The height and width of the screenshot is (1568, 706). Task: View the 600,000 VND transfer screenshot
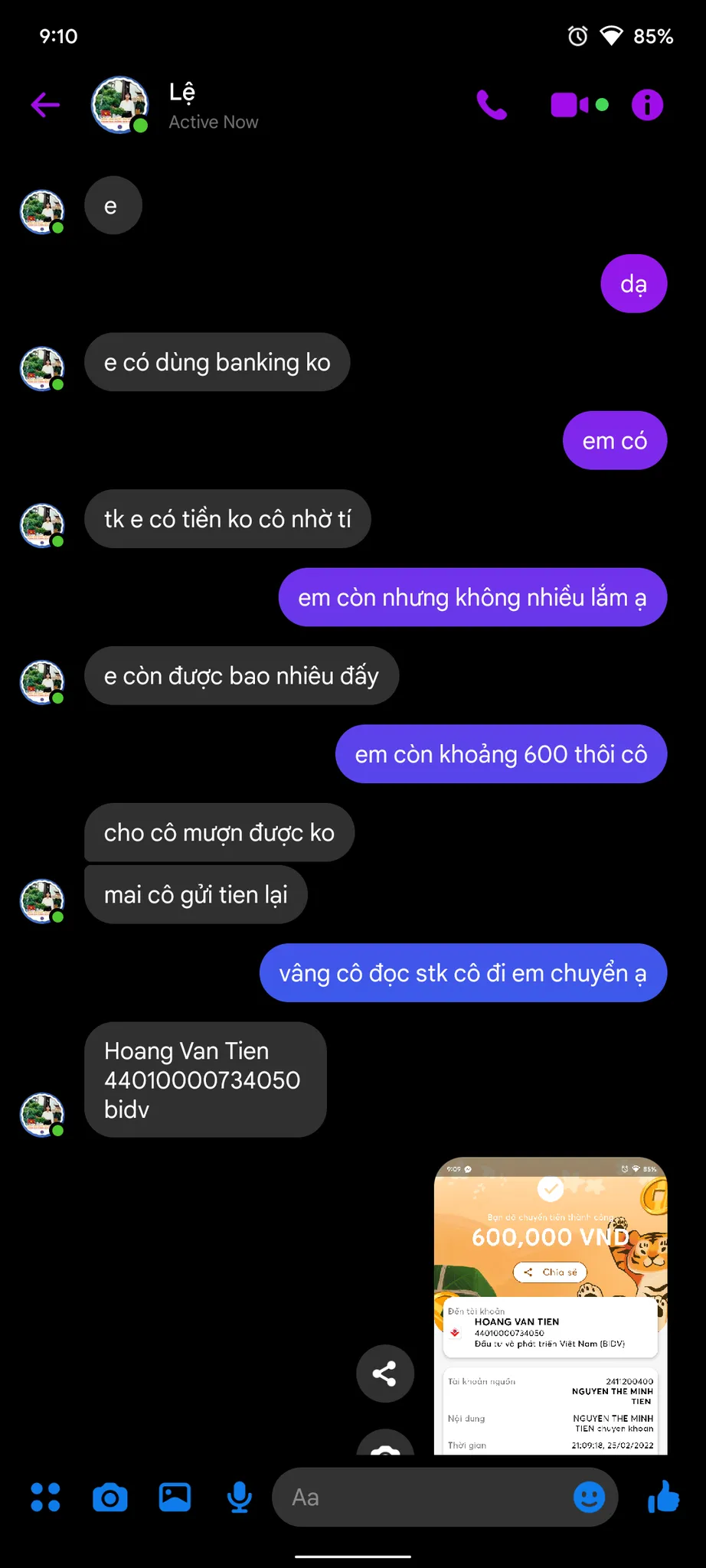550,1302
